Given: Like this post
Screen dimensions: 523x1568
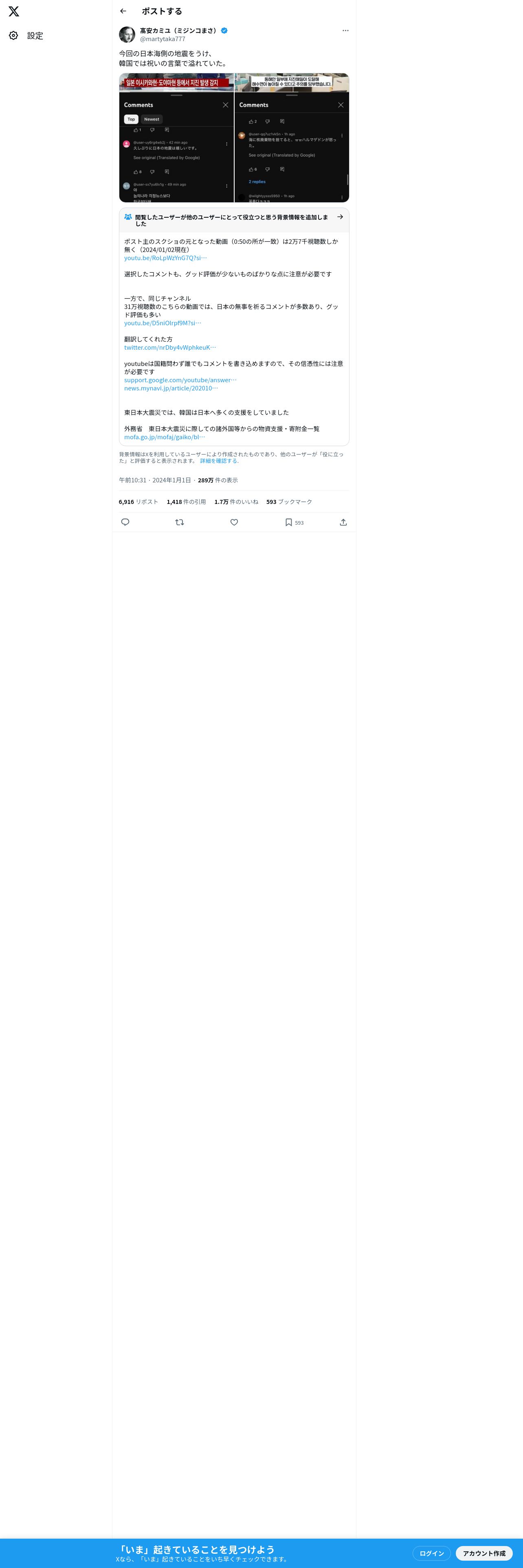Looking at the screenshot, I should click(234, 522).
